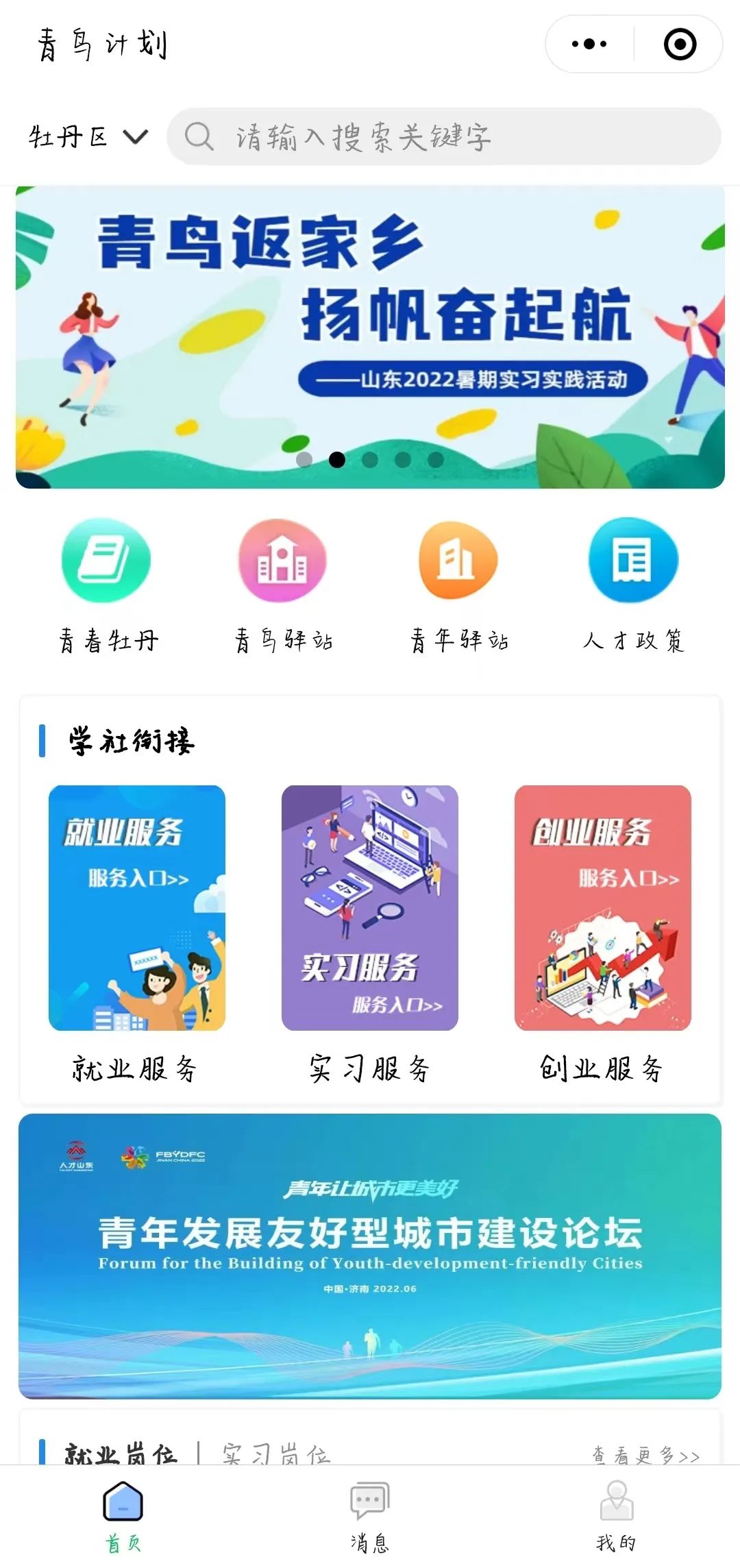Open the 青年发展友好型城市建设论坛 banner

pos(370,1255)
